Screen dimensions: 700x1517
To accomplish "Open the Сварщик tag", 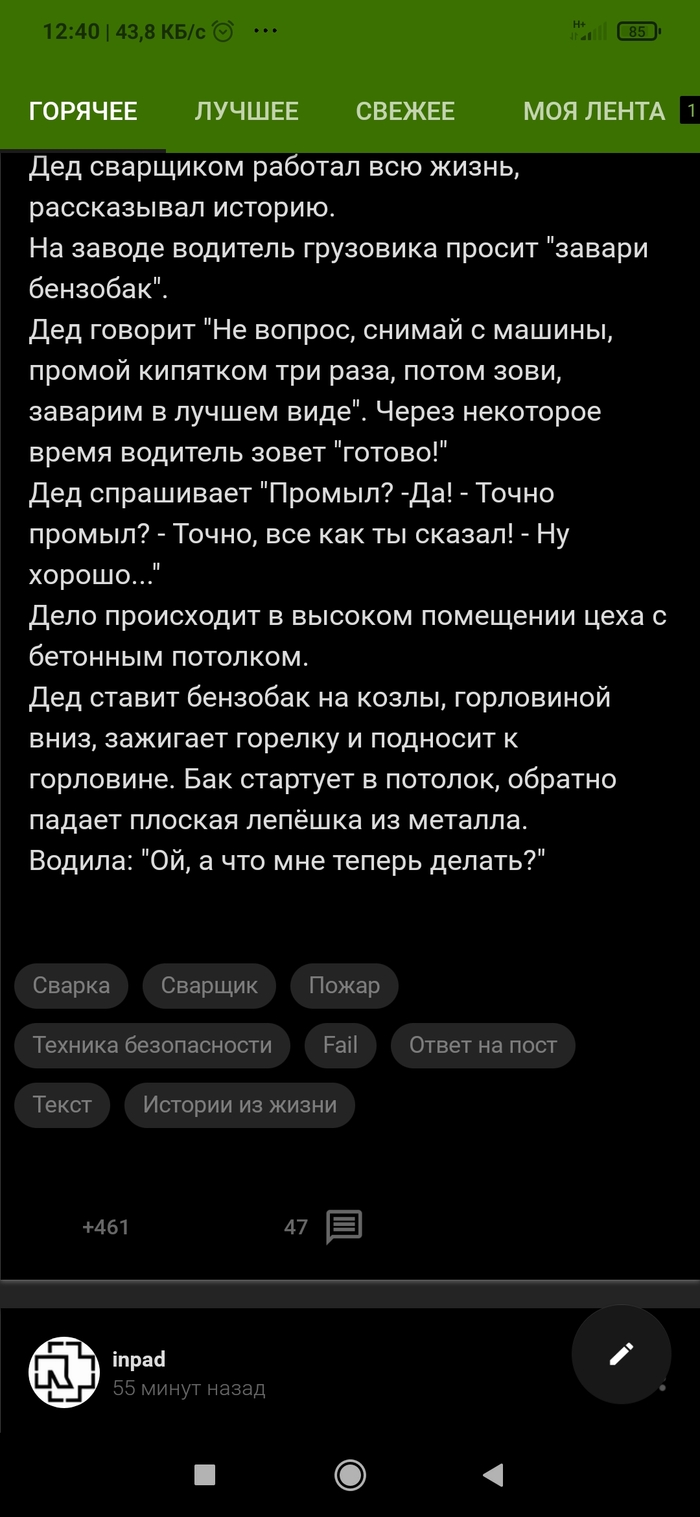I will pos(209,986).
